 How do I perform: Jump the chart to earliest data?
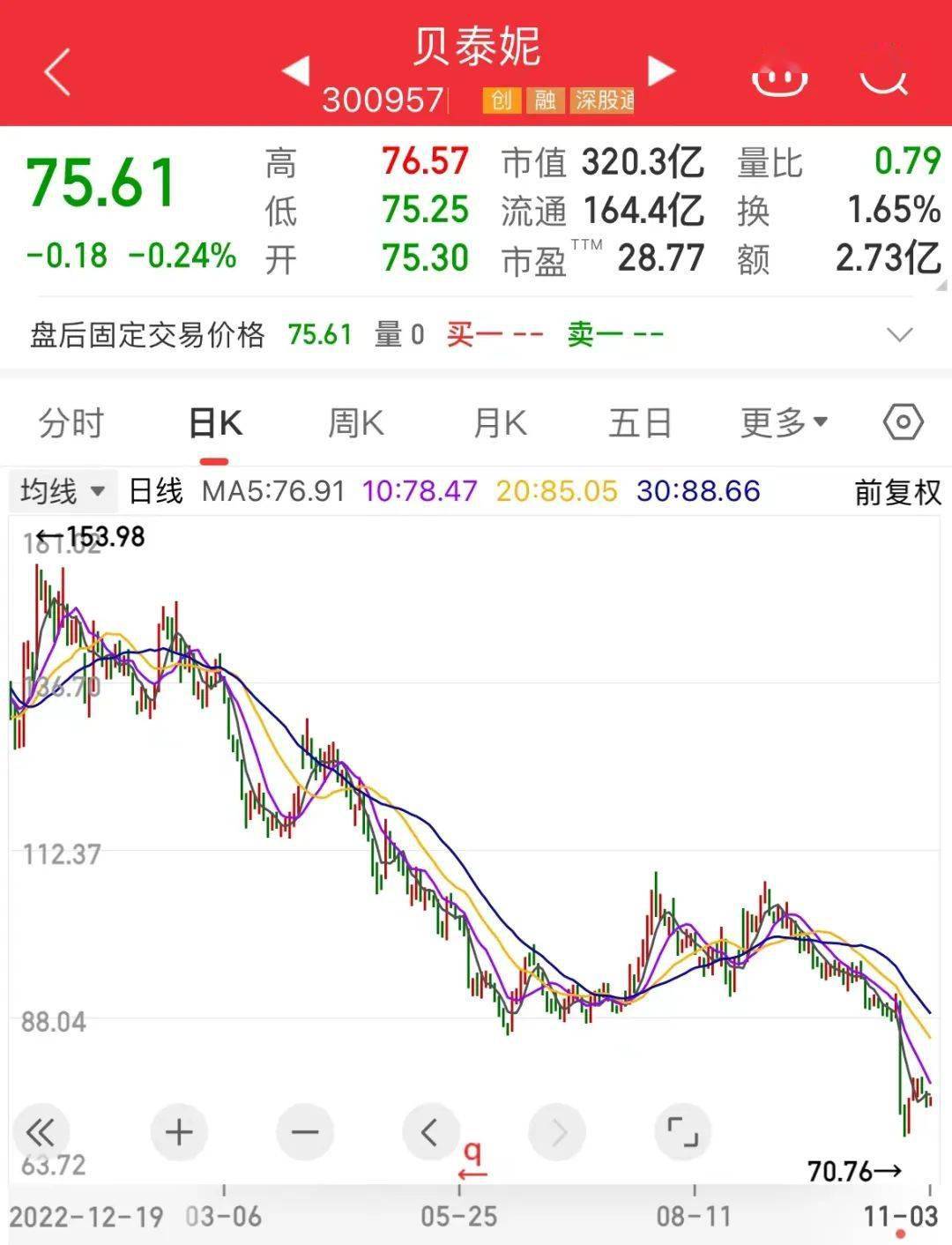click(41, 1131)
